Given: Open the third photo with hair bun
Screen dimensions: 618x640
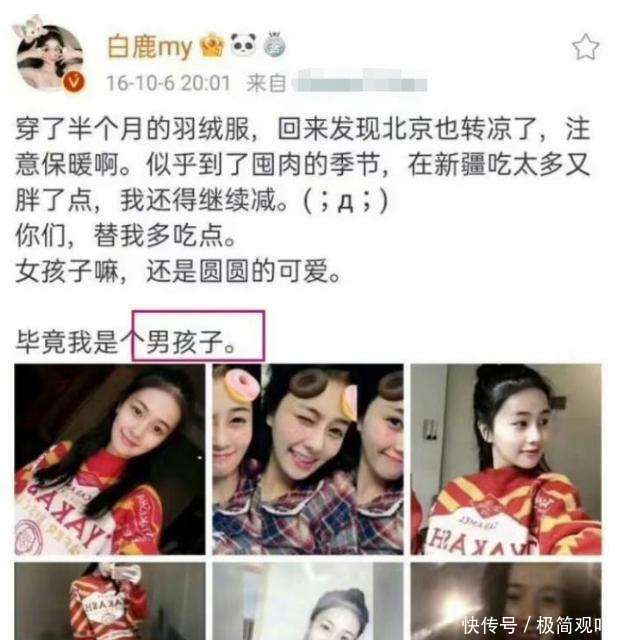Looking at the screenshot, I should click(x=506, y=459).
